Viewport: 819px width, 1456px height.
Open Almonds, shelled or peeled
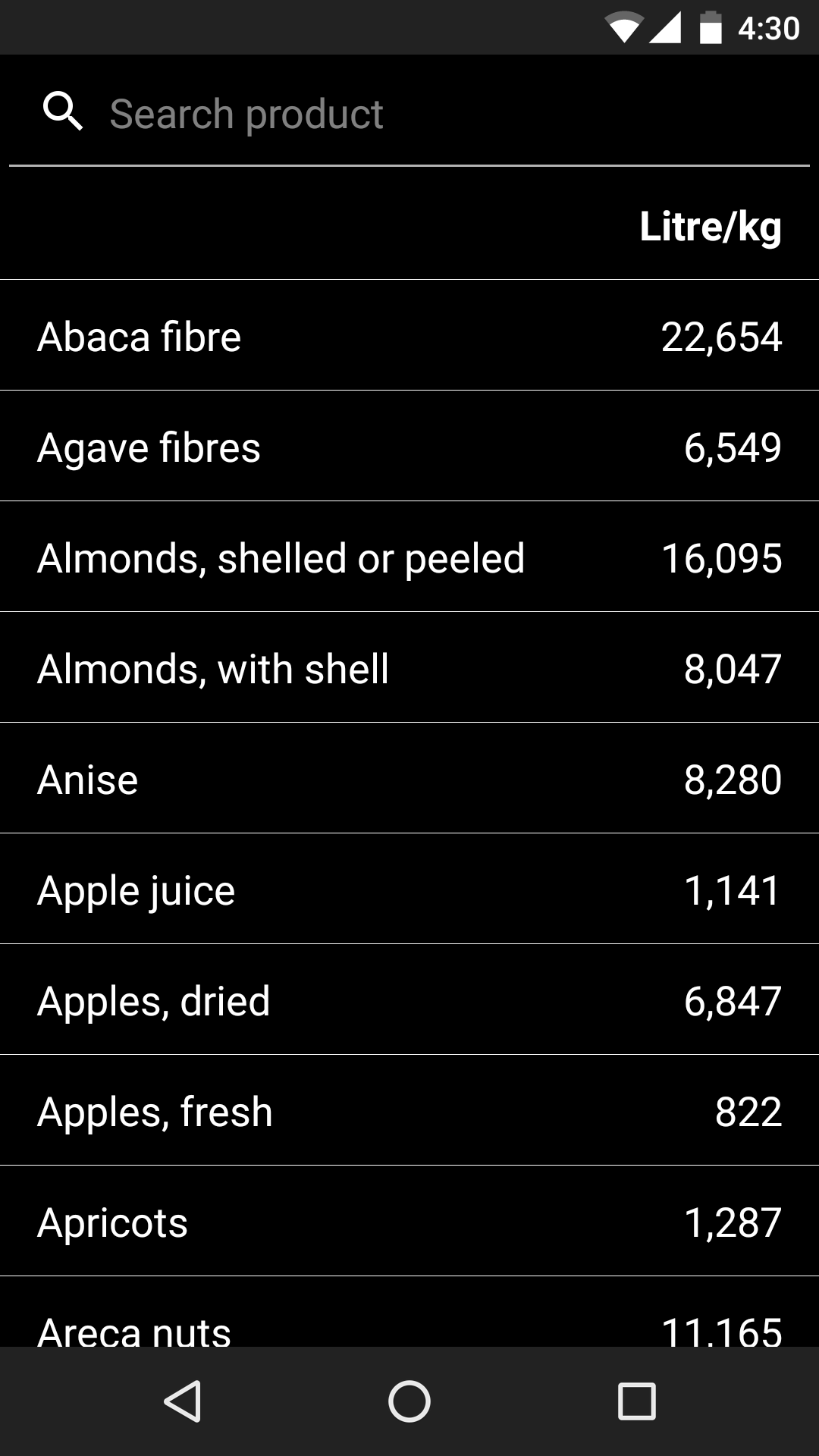tap(409, 557)
